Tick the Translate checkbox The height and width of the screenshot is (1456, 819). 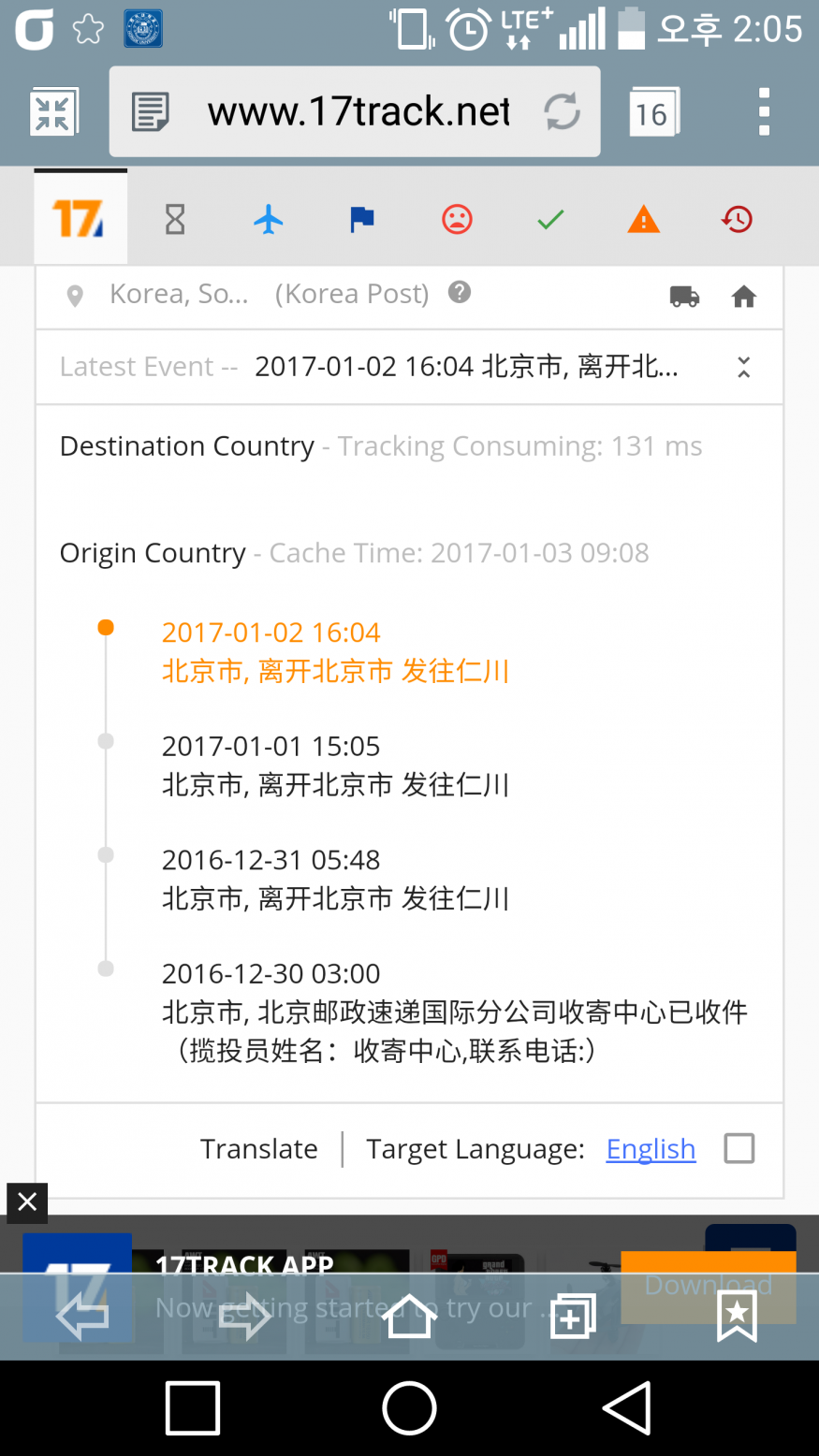739,1148
